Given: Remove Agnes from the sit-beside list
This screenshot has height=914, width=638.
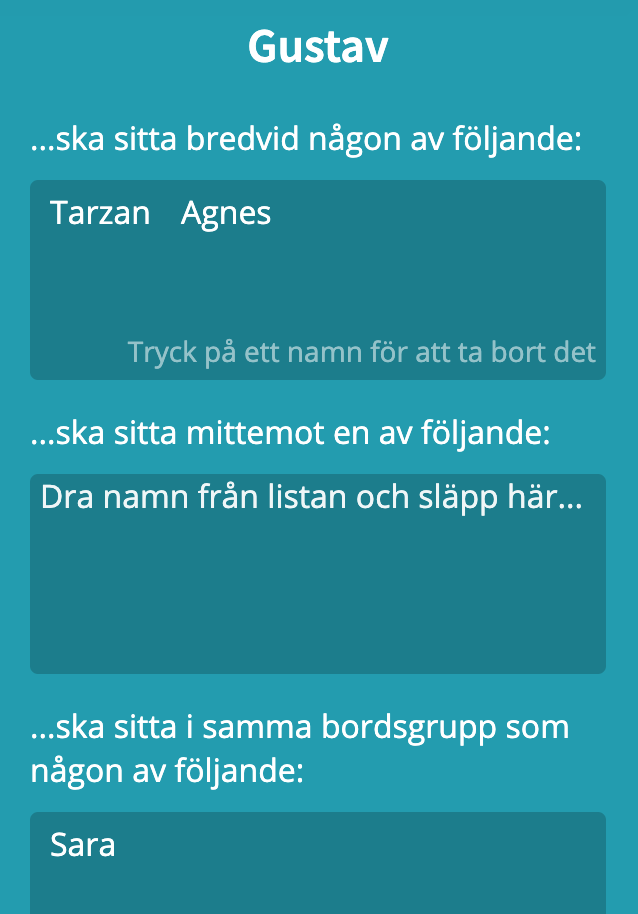Looking at the screenshot, I should [x=226, y=213].
